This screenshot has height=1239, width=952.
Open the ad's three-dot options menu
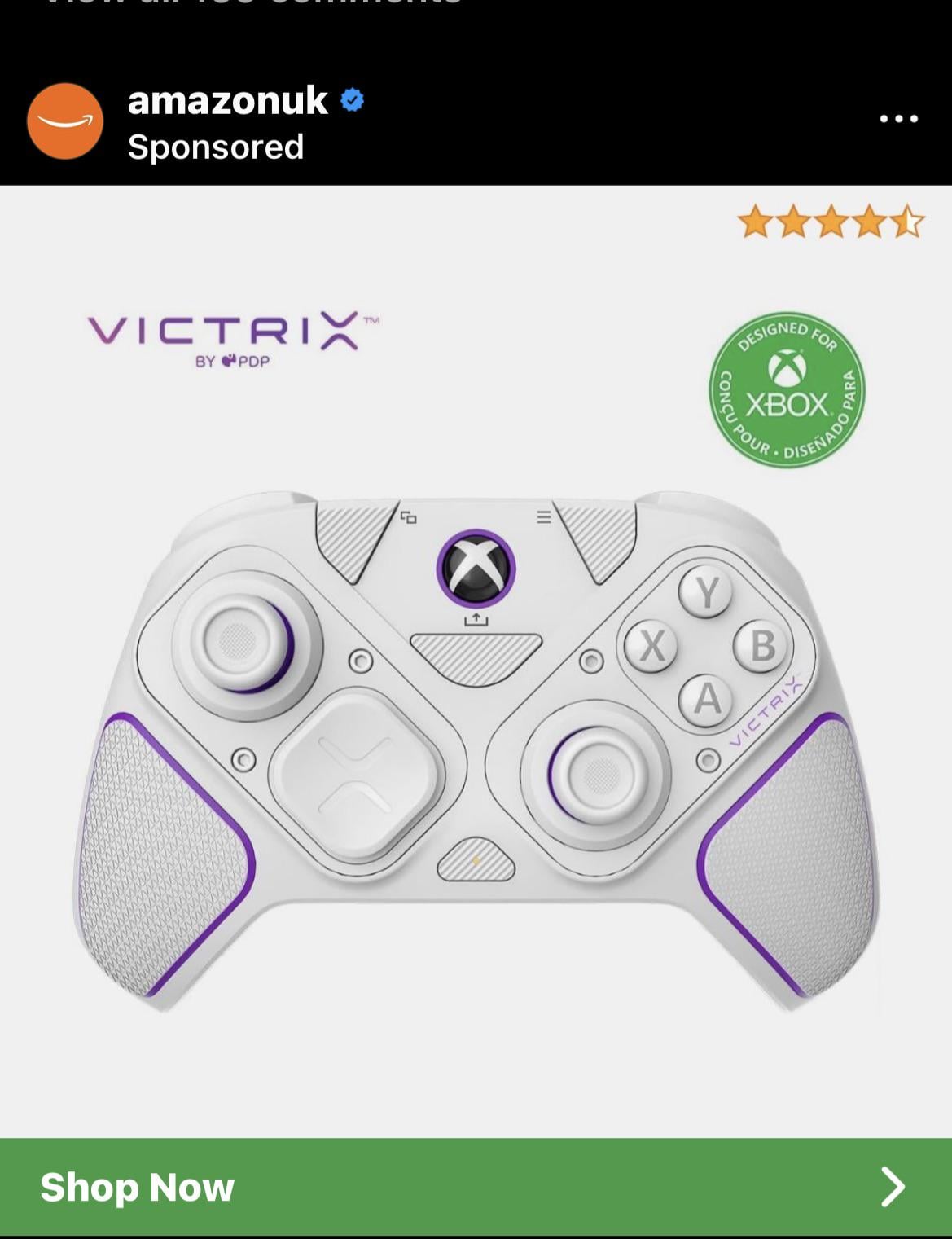click(898, 119)
